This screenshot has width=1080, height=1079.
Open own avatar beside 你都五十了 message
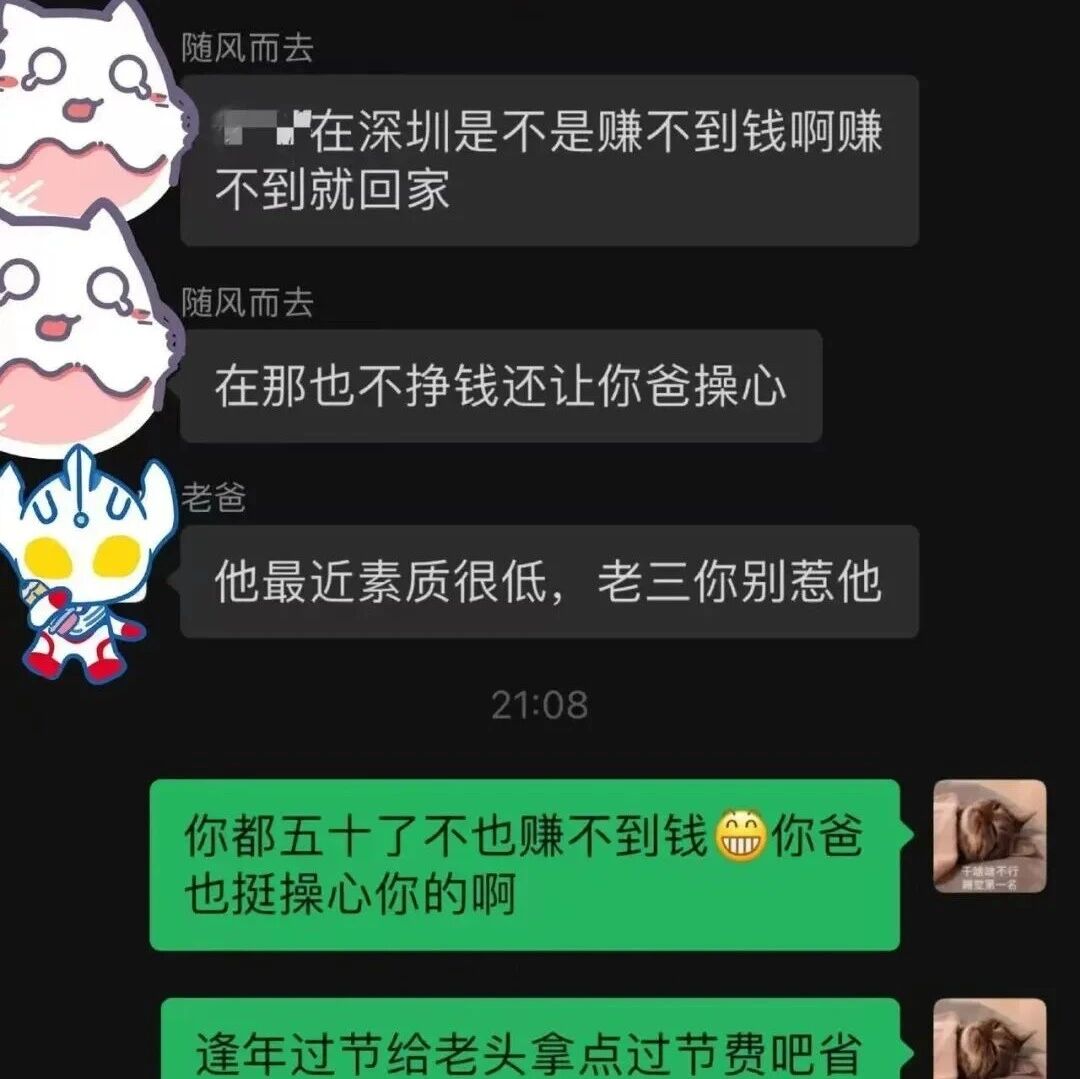coord(989,837)
